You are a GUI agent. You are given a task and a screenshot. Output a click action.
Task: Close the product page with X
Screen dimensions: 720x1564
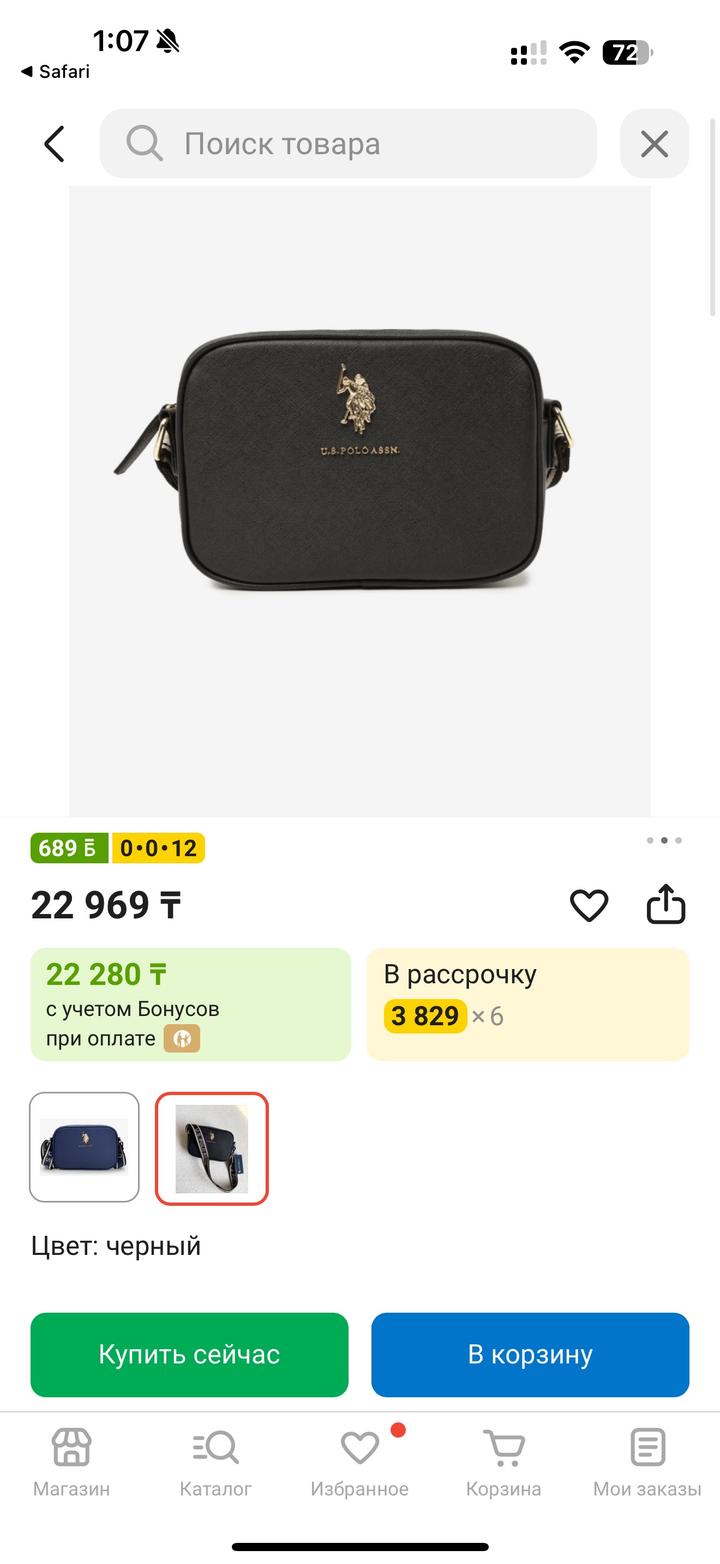point(654,144)
